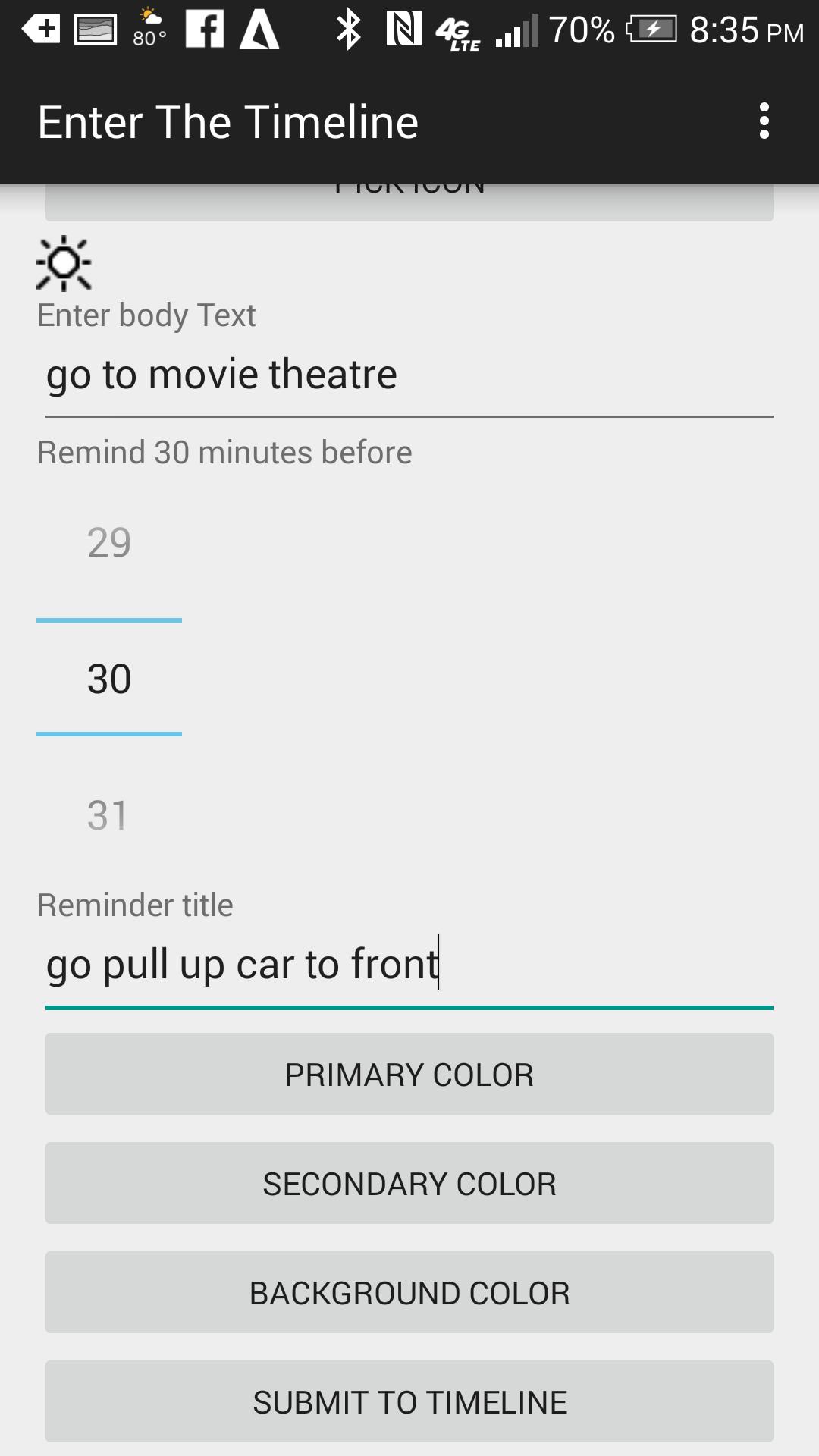The image size is (819, 1456).
Task: Open the overflow menu
Action: click(764, 121)
